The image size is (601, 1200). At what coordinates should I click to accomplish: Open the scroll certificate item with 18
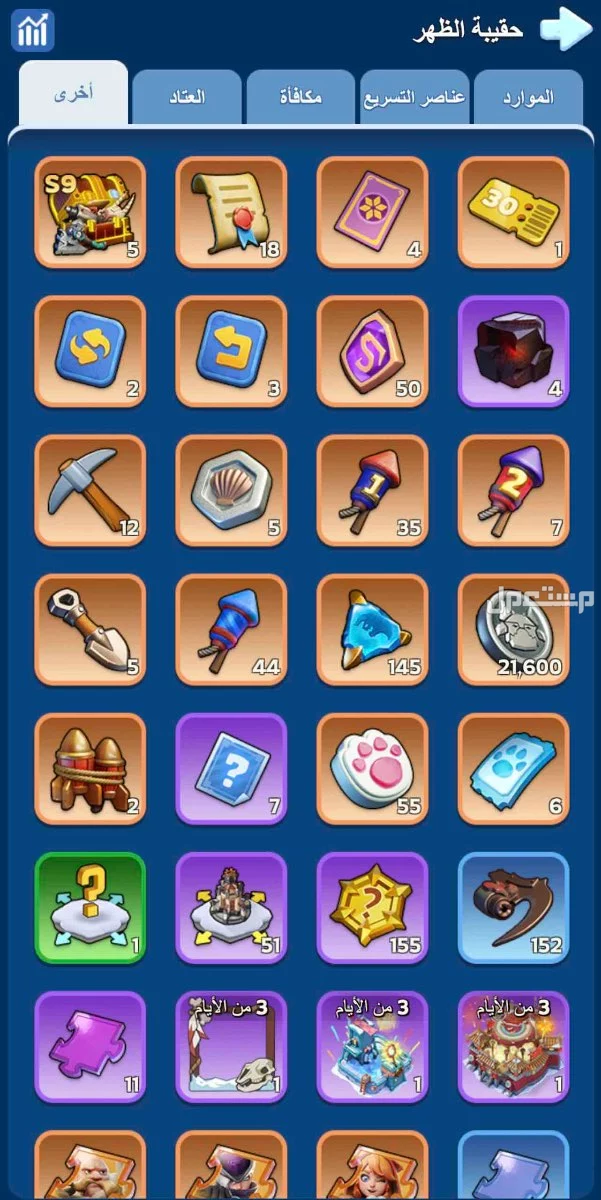tap(231, 211)
